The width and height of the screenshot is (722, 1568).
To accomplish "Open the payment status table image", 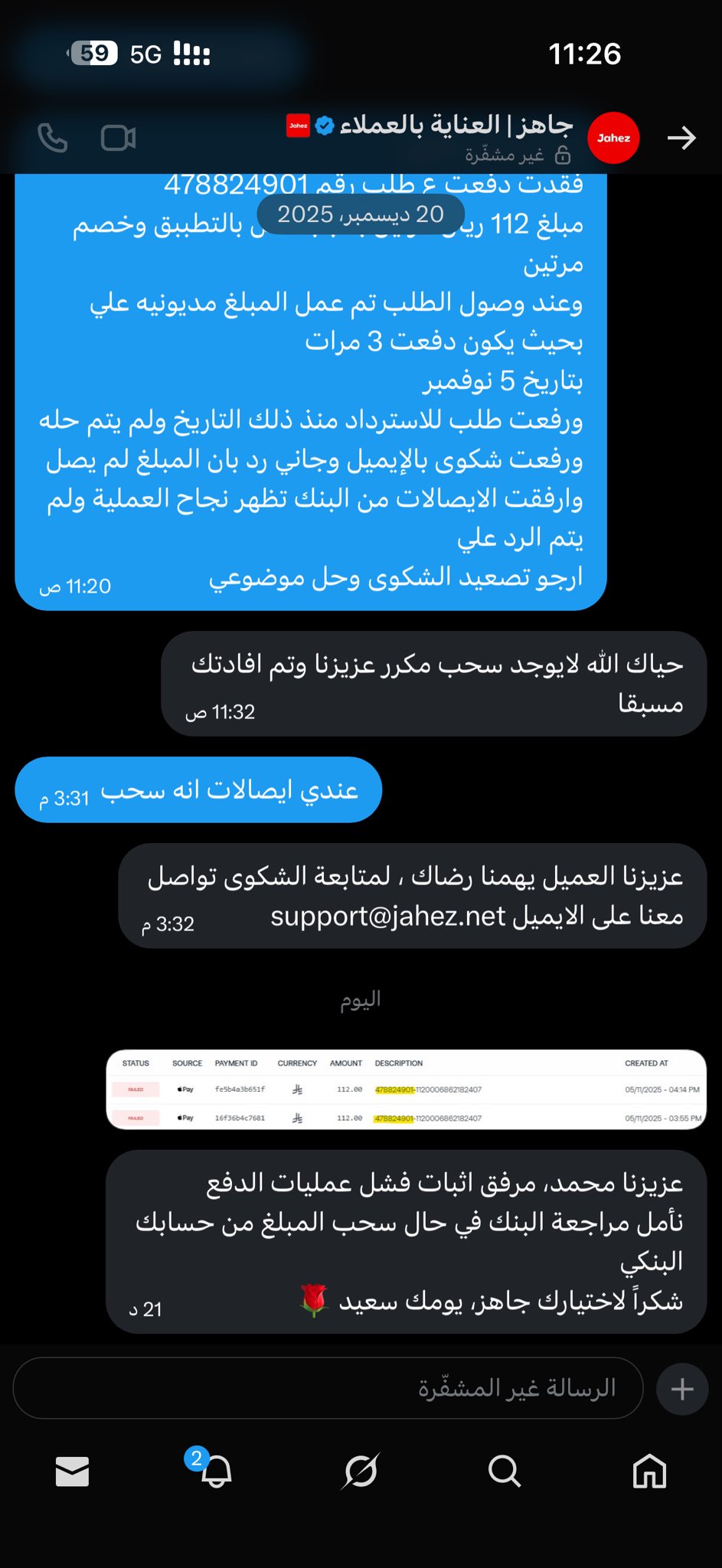I will point(406,1089).
